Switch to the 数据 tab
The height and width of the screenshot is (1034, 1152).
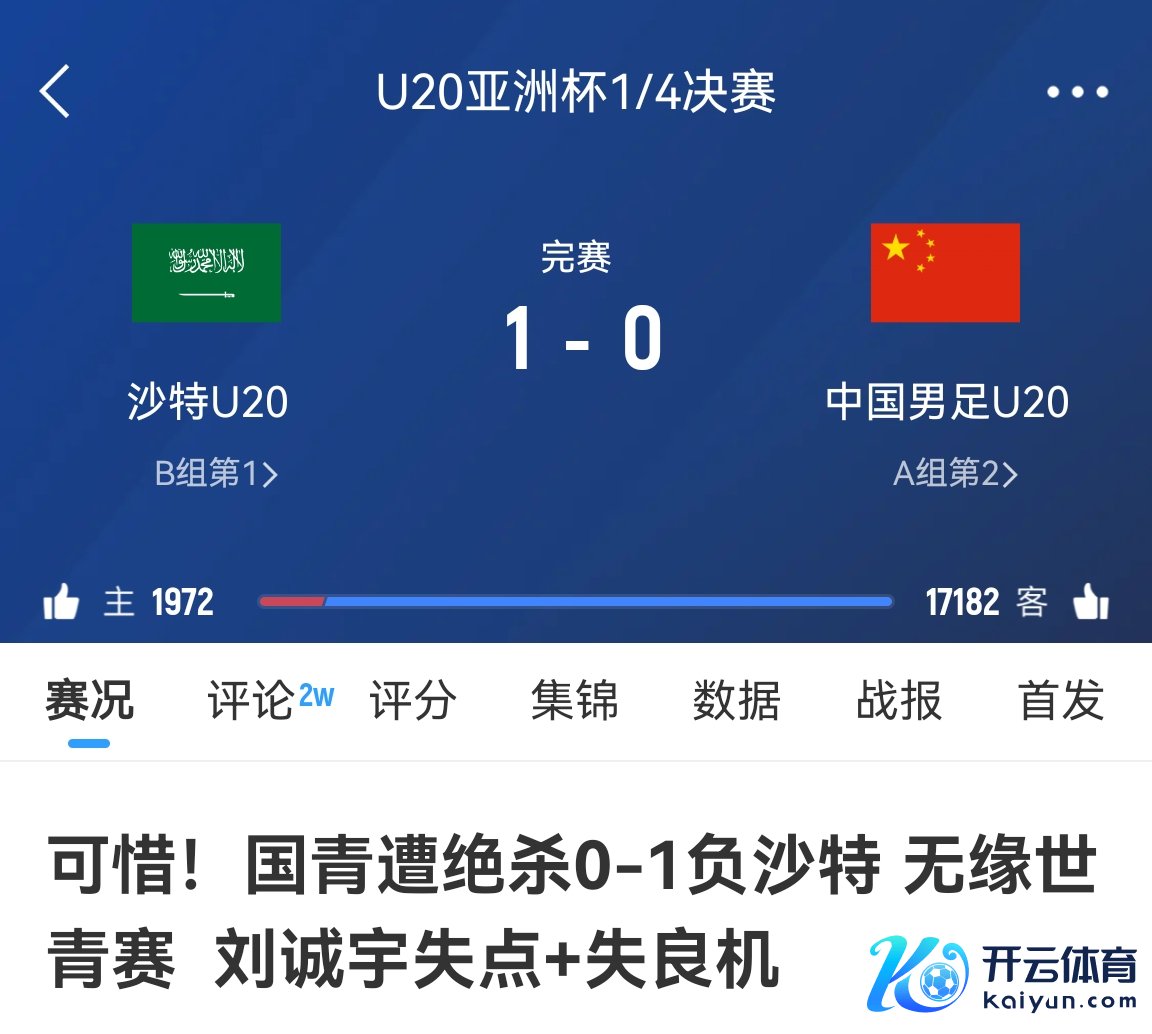737,700
